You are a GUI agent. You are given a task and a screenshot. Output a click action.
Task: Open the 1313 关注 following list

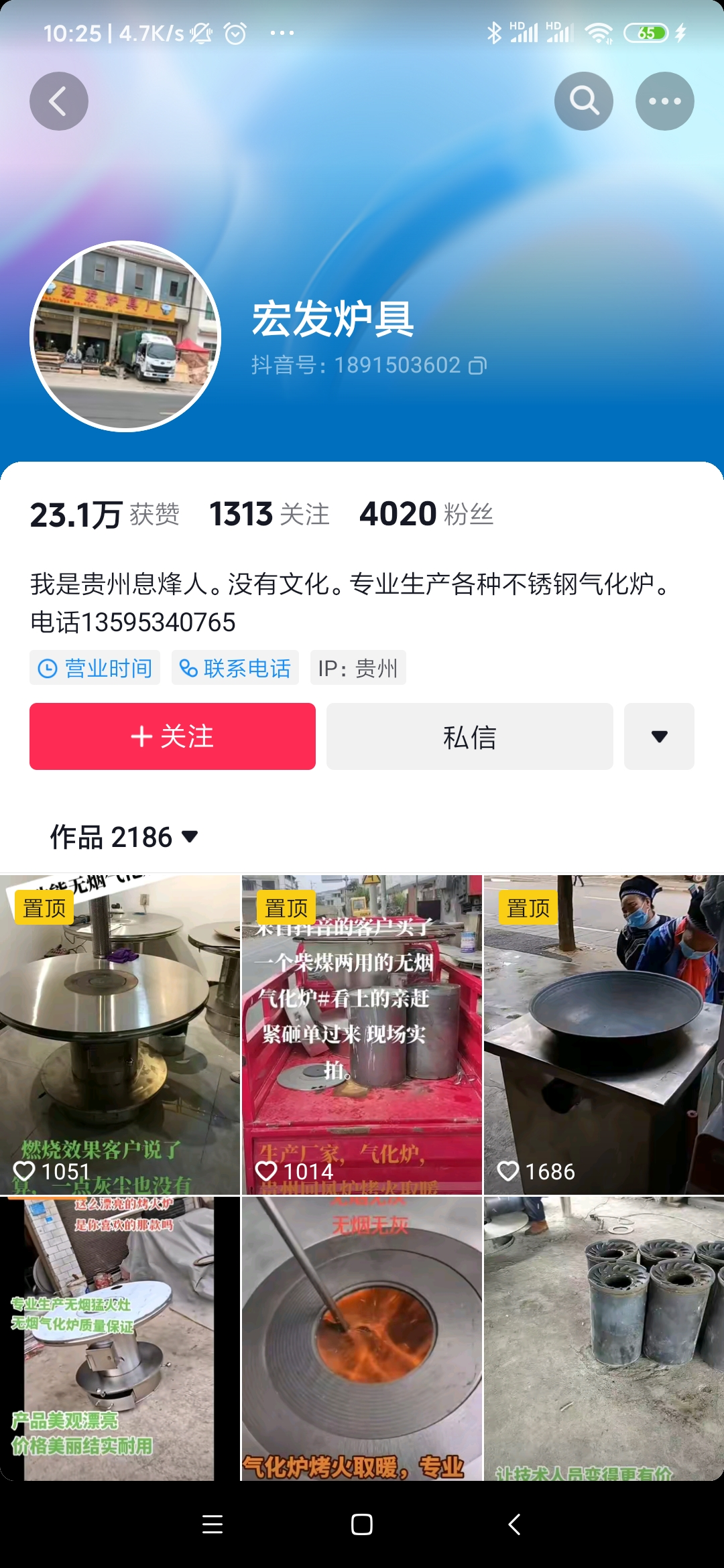tap(269, 515)
